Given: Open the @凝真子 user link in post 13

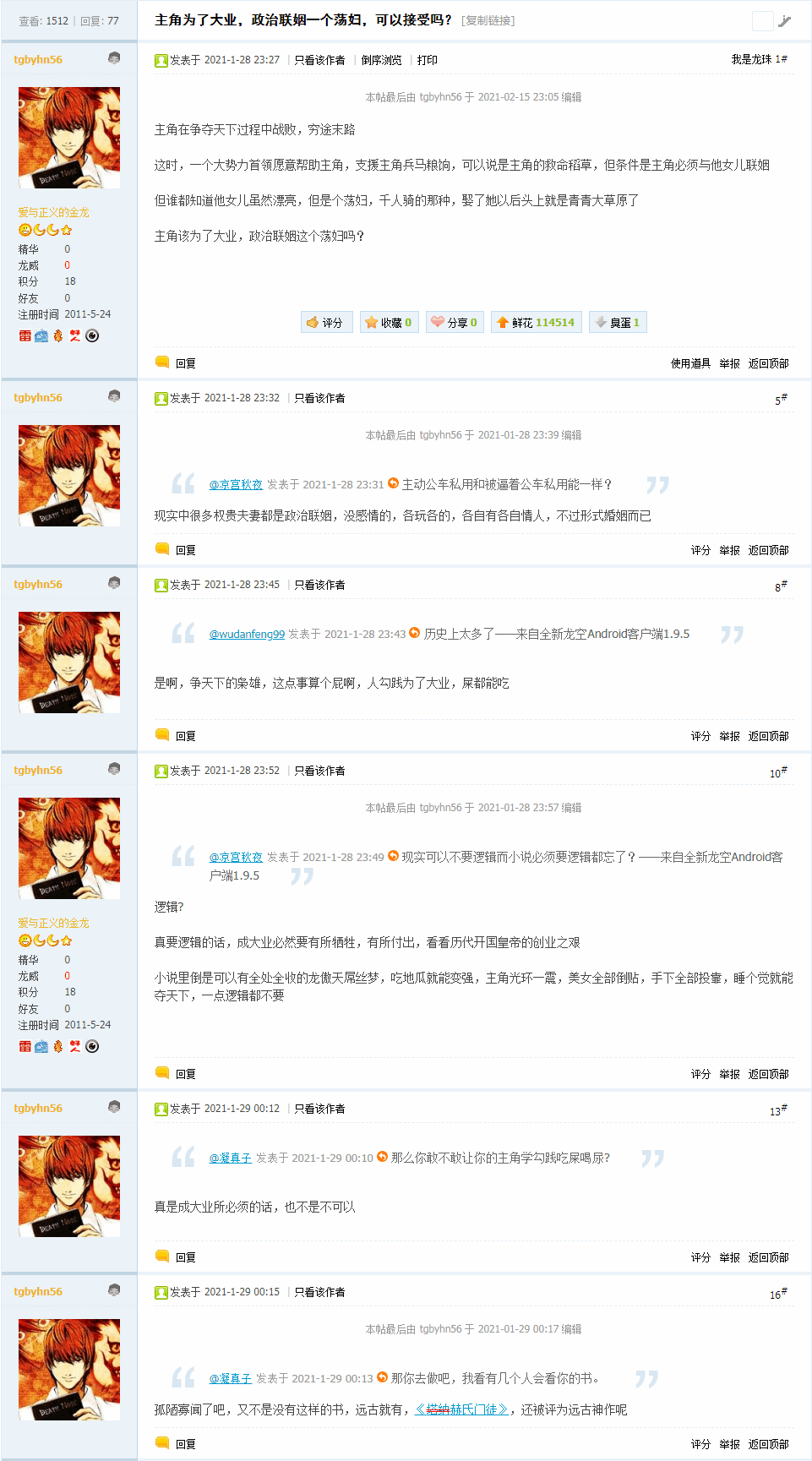Looking at the screenshot, I should (231, 1158).
